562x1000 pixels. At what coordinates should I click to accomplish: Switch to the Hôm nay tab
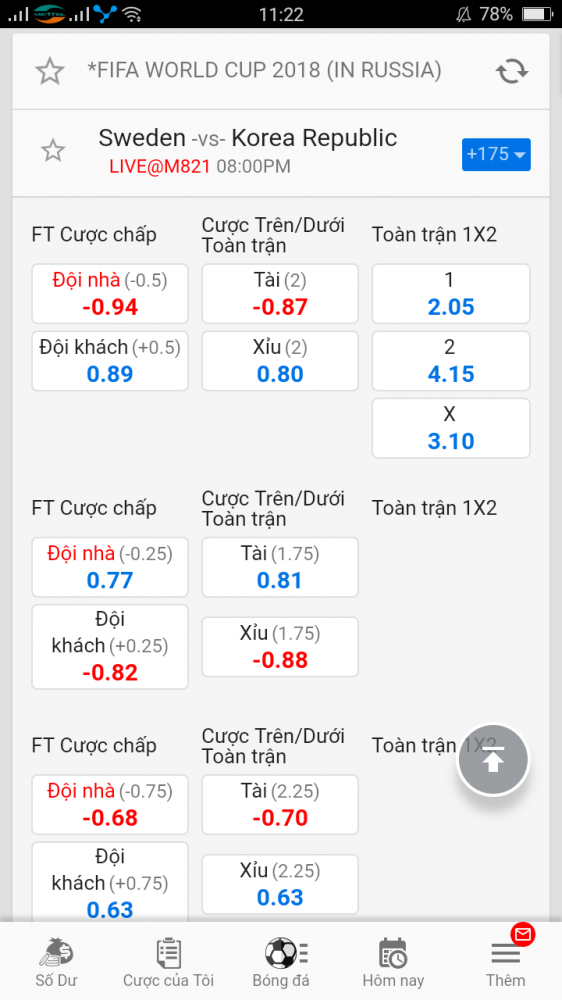pyautogui.click(x=393, y=962)
